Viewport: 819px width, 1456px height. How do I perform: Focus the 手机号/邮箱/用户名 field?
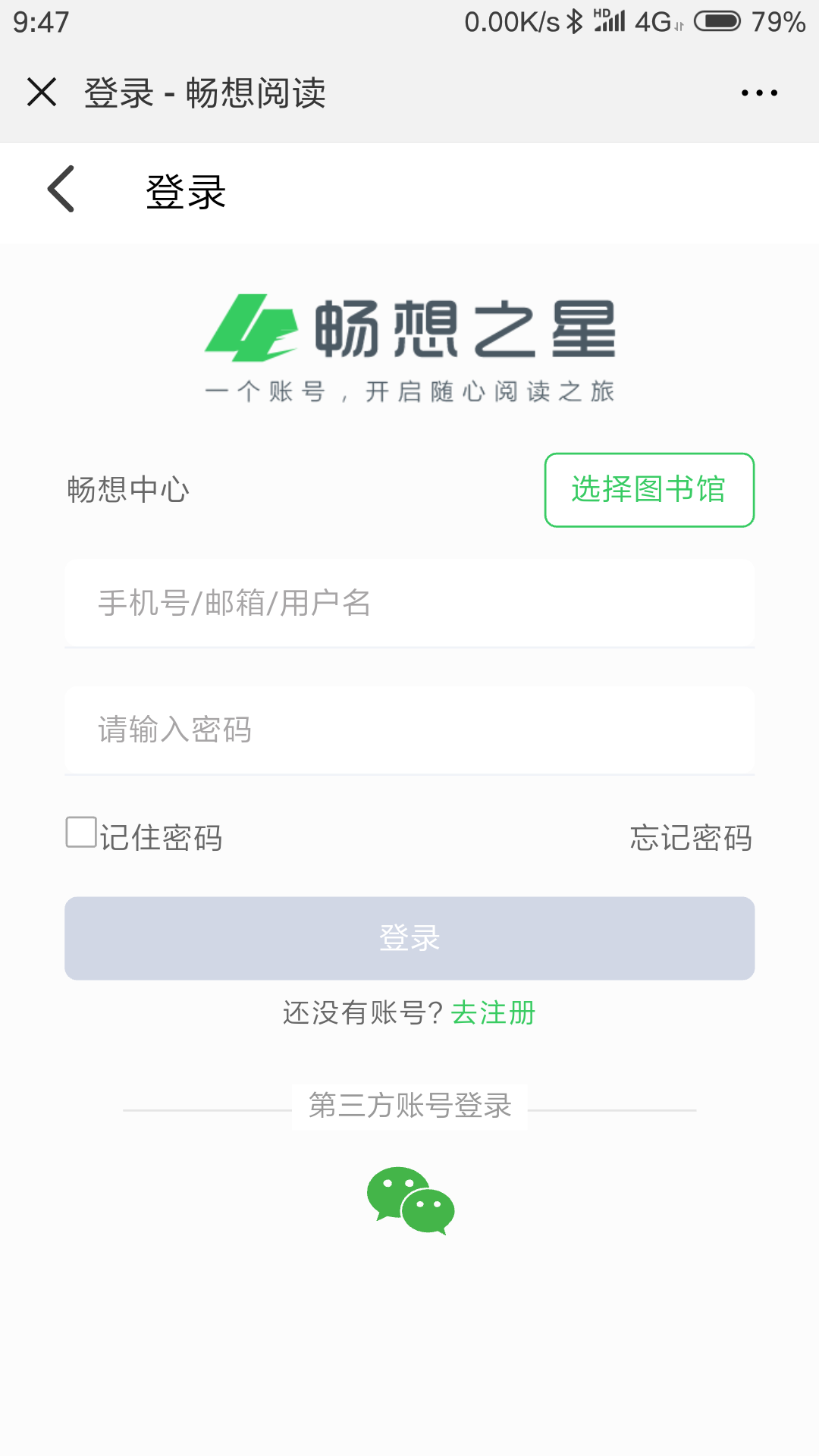pyautogui.click(x=409, y=604)
